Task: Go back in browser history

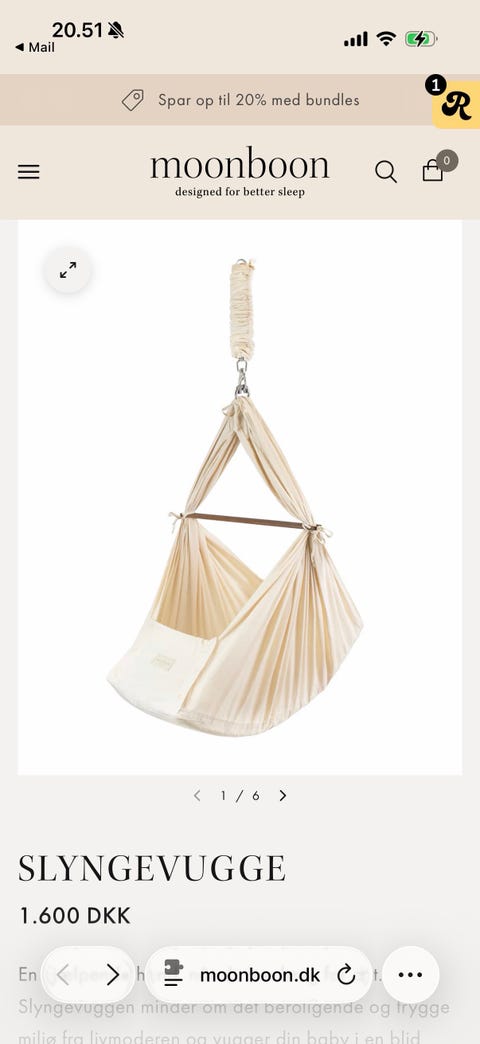Action: 63,975
